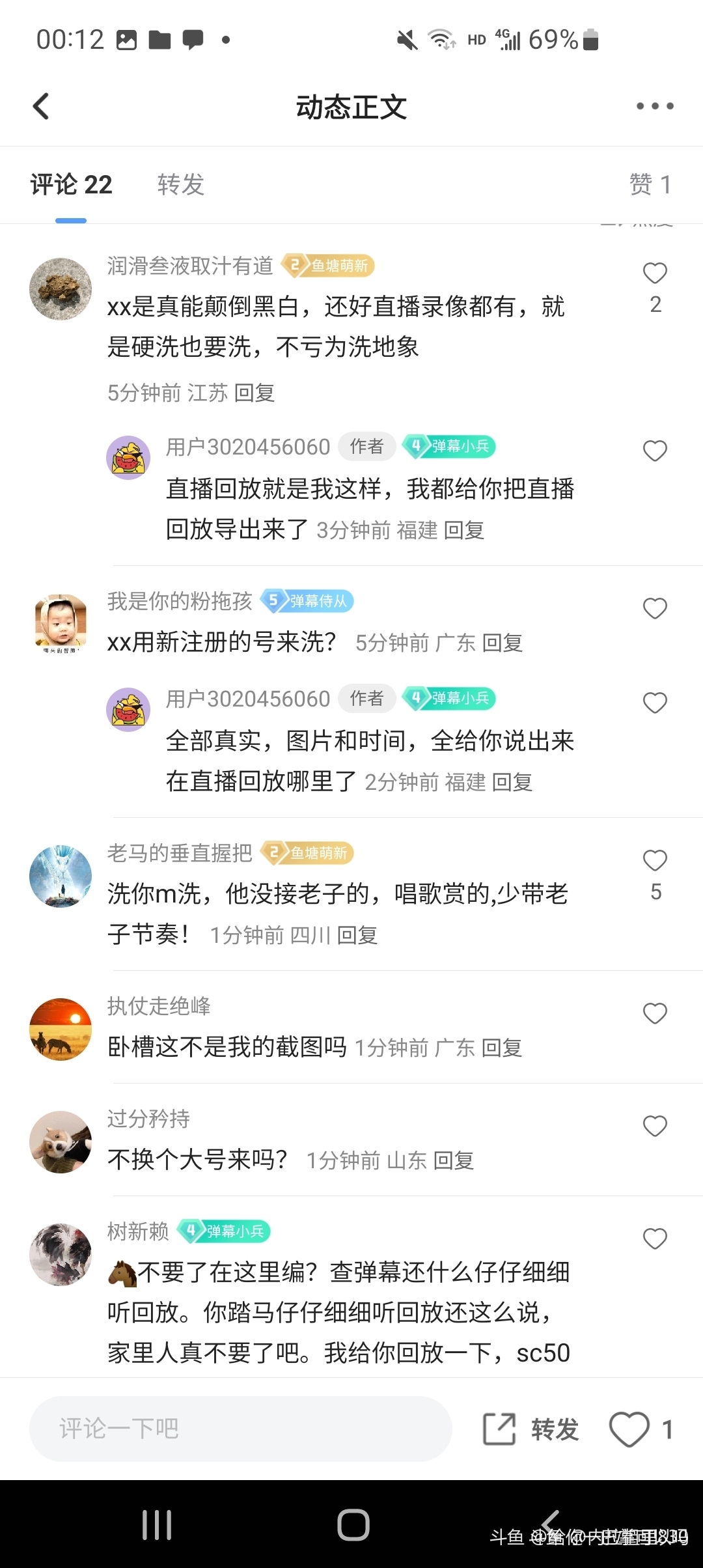Viewport: 703px width, 1568px height.
Task: Go back from the 动态正文 page
Action: click(x=41, y=107)
